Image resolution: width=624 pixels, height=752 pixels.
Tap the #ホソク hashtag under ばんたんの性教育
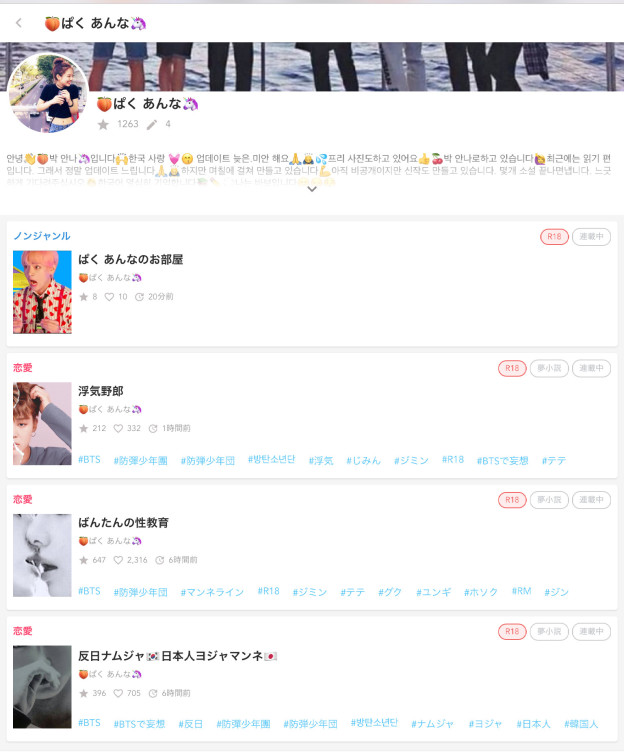click(x=481, y=592)
